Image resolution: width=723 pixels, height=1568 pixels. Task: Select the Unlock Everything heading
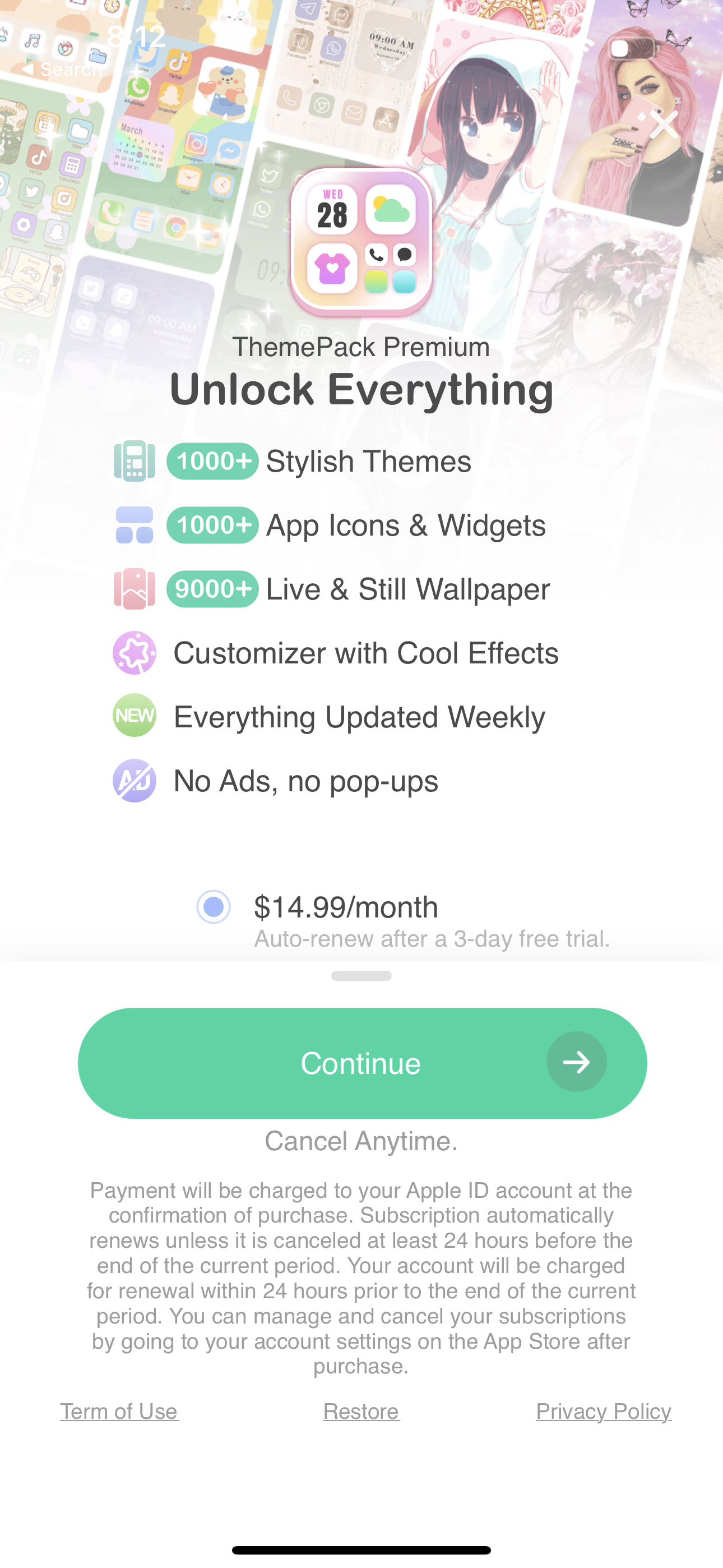361,390
